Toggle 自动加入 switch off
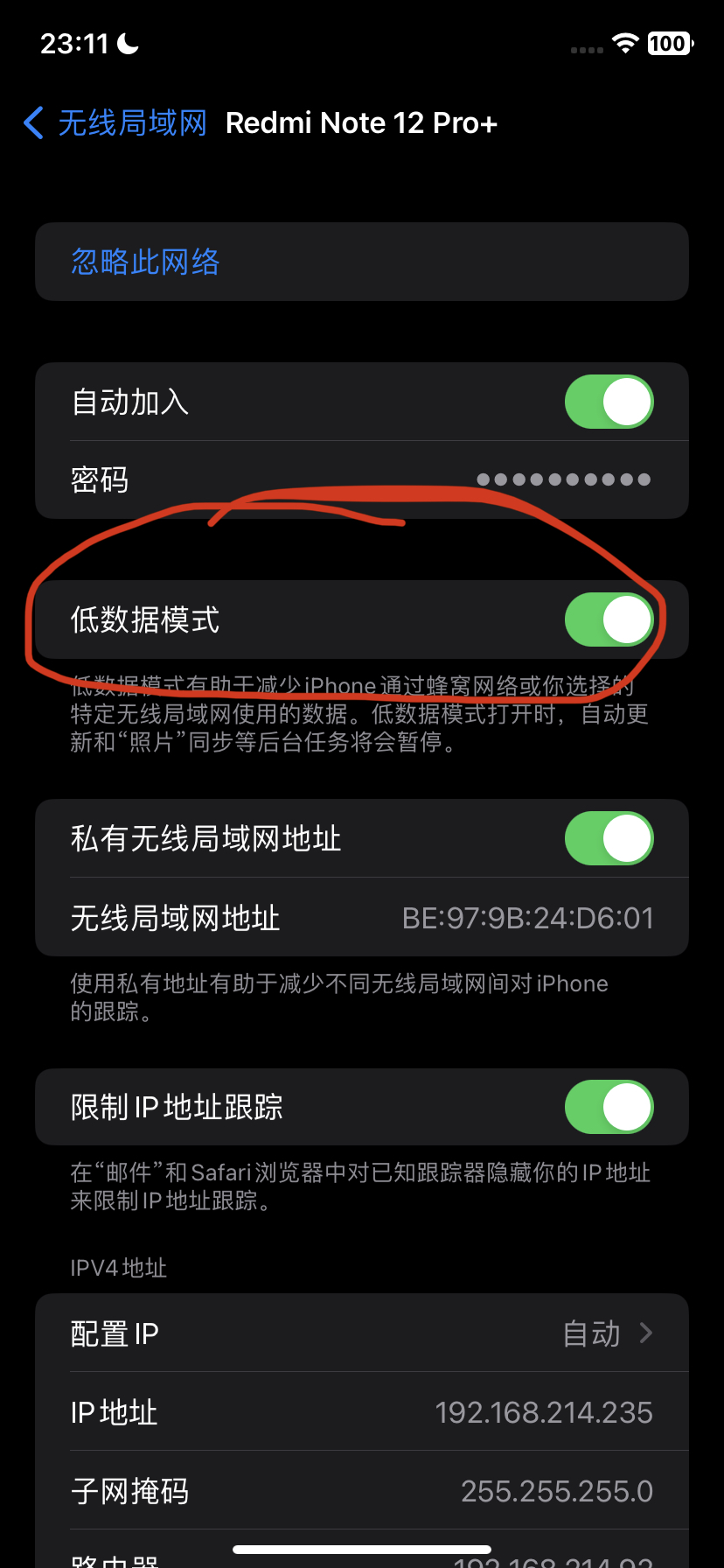This screenshot has width=724, height=1568. coord(609,402)
